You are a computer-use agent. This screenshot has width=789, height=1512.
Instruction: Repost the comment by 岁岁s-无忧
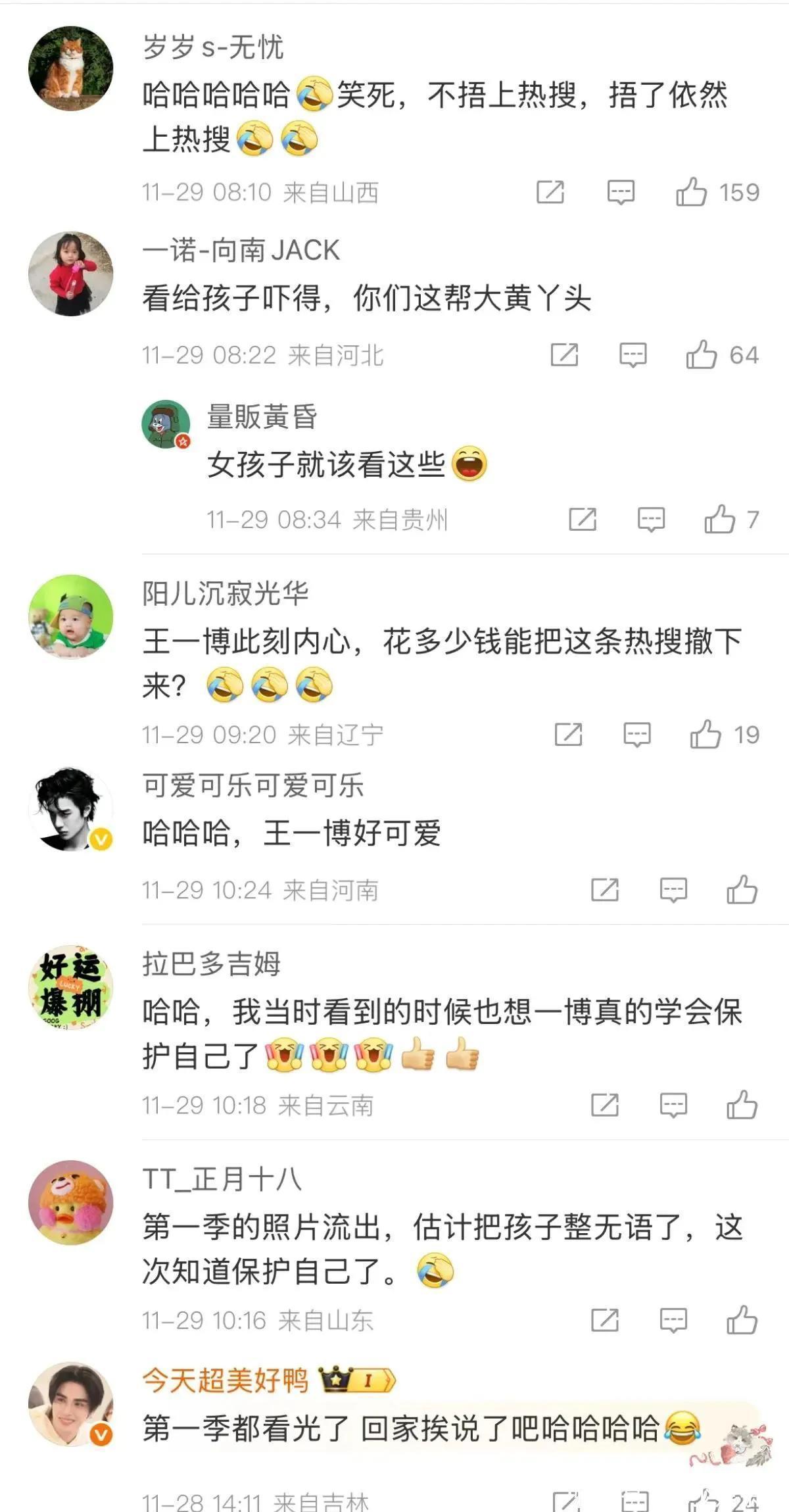550,192
